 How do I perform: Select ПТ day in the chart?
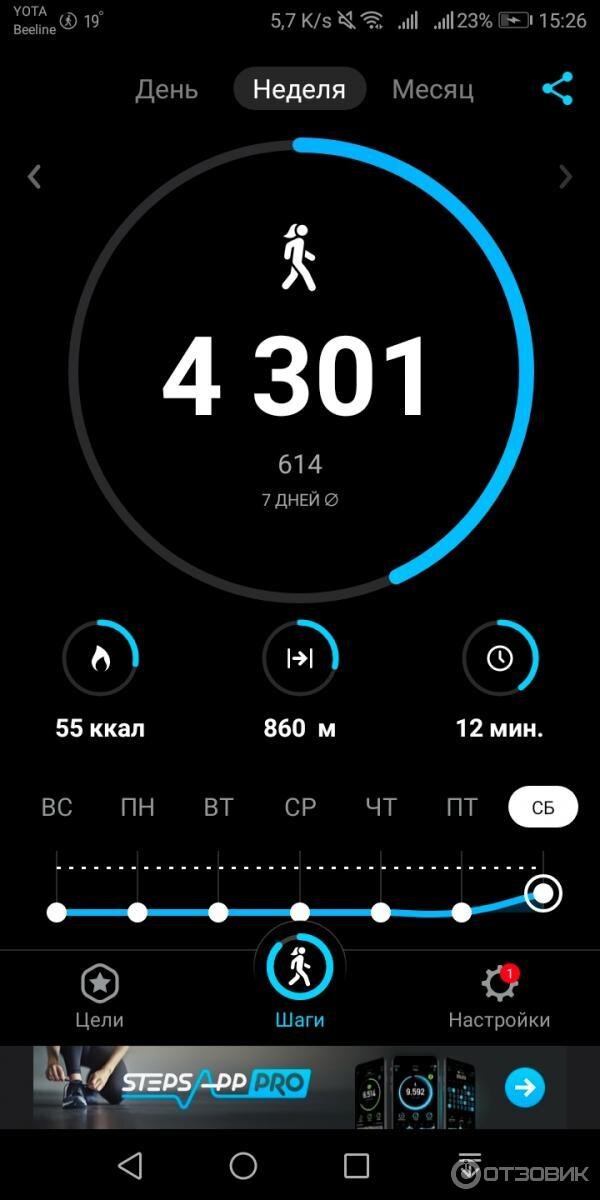click(x=462, y=808)
